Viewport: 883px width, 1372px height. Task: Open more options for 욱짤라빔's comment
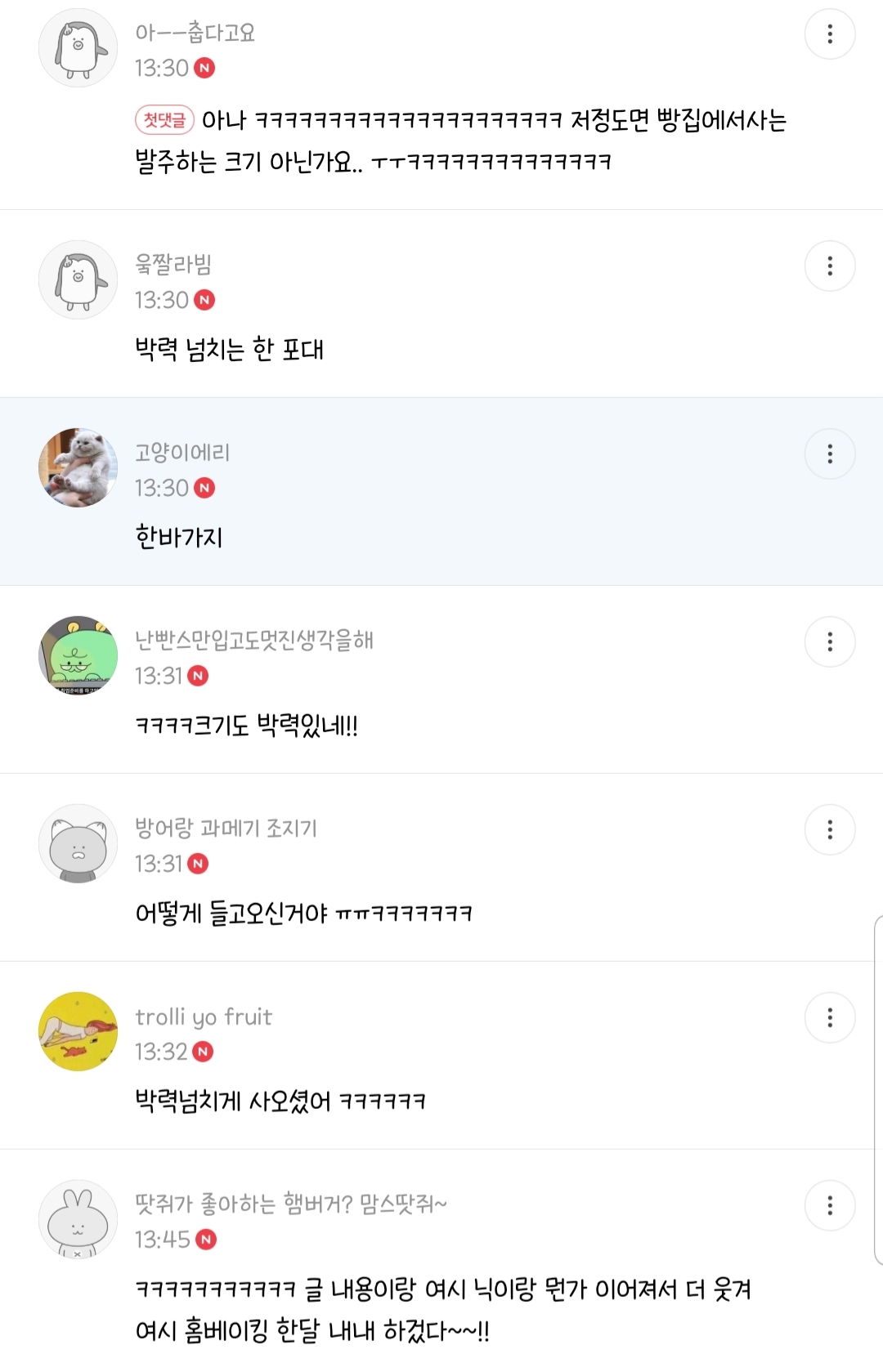[830, 266]
